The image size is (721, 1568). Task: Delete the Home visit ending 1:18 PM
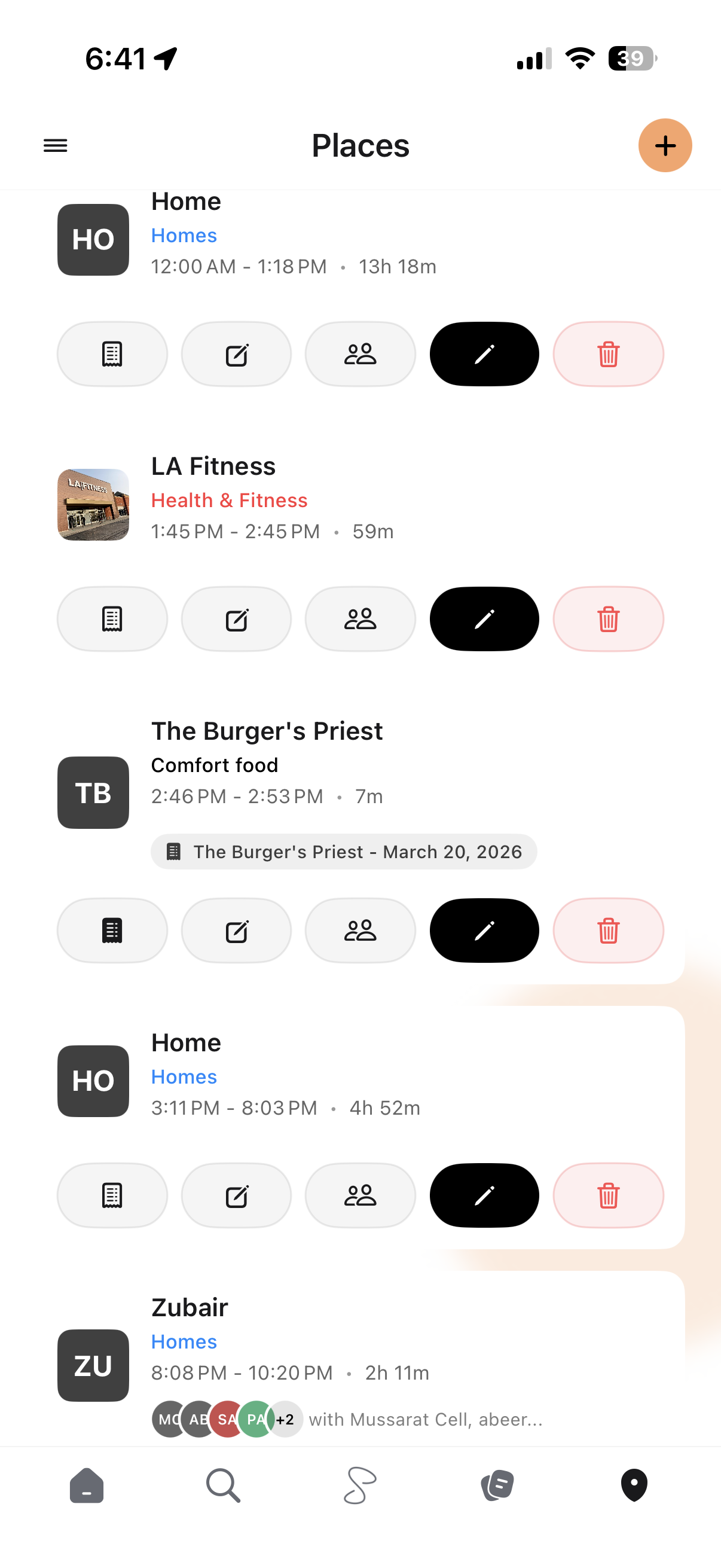click(608, 354)
